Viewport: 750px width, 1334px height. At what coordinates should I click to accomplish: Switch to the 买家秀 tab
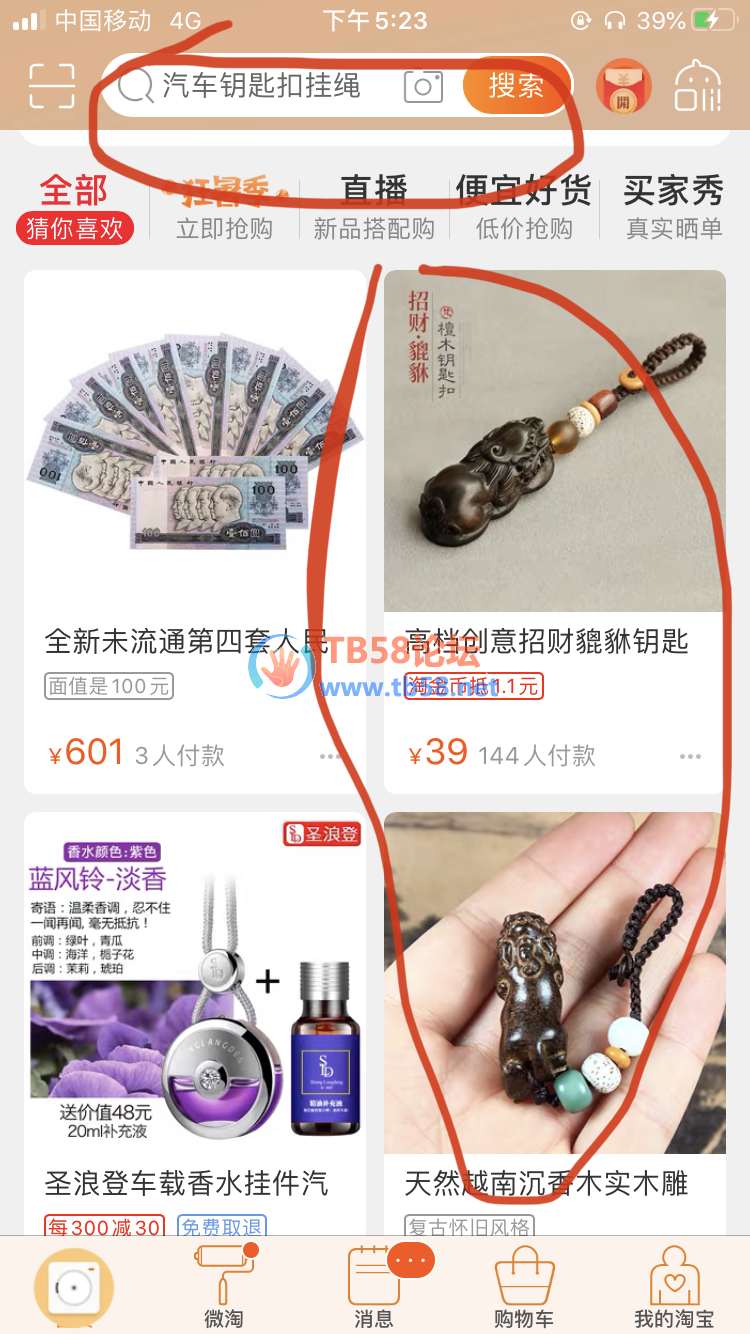coord(674,208)
